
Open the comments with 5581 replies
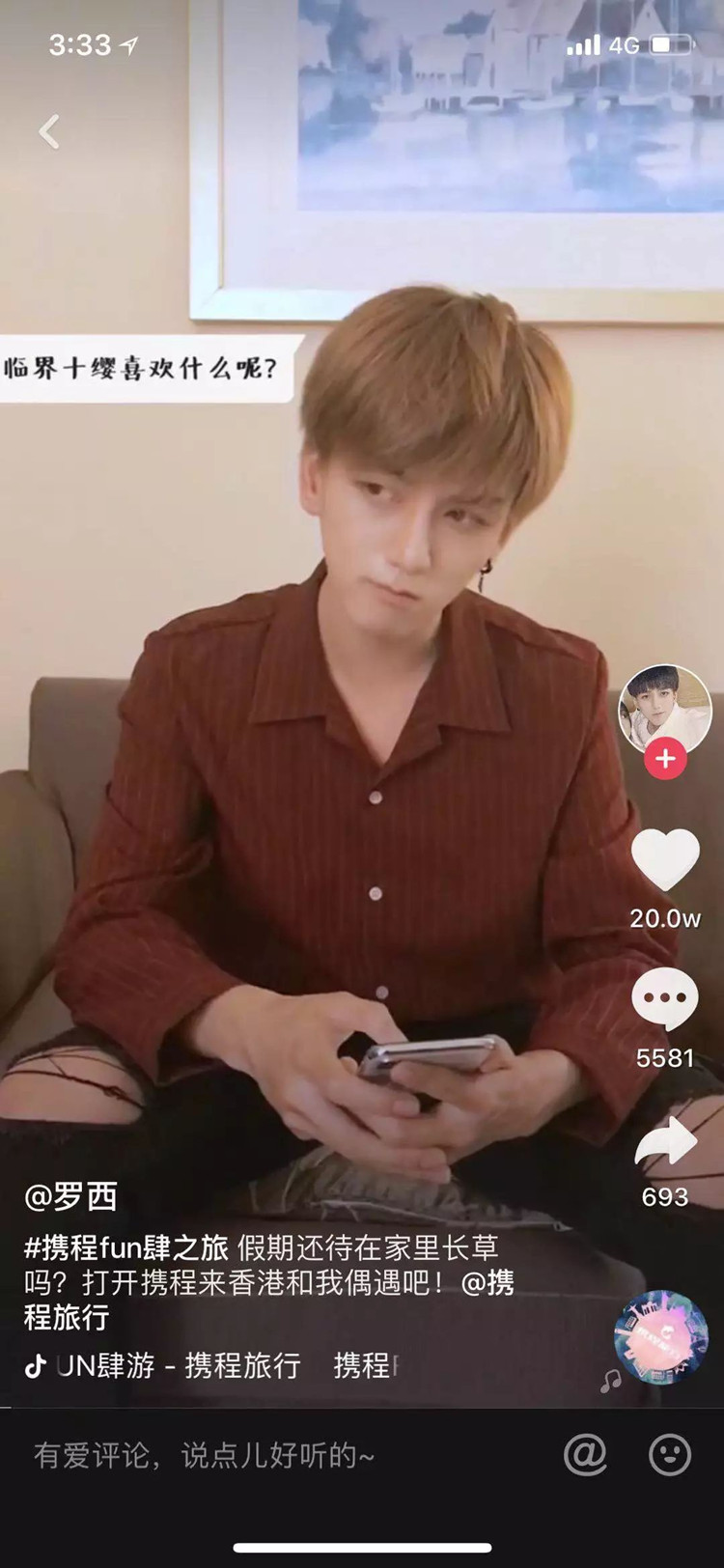click(665, 999)
